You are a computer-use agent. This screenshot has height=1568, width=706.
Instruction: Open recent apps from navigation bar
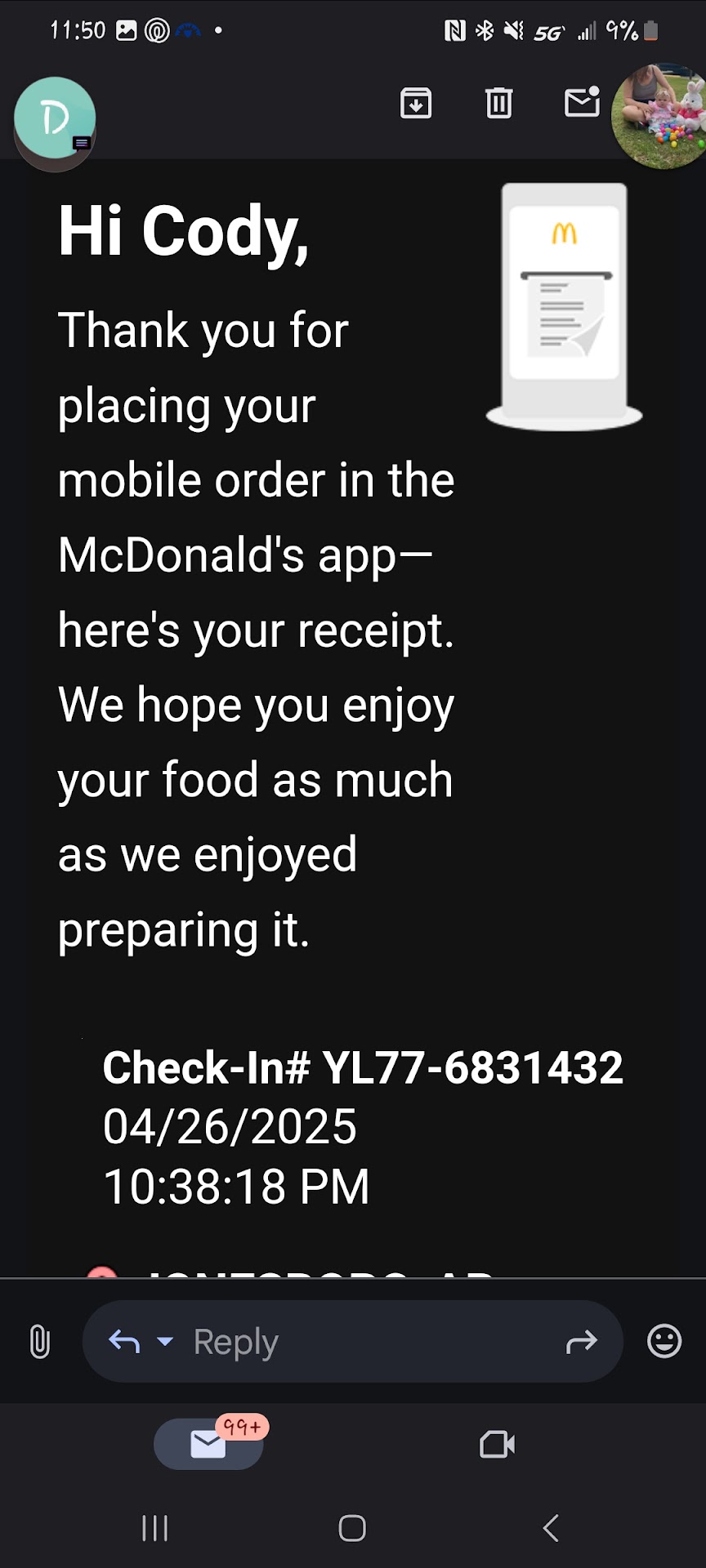point(154,1528)
